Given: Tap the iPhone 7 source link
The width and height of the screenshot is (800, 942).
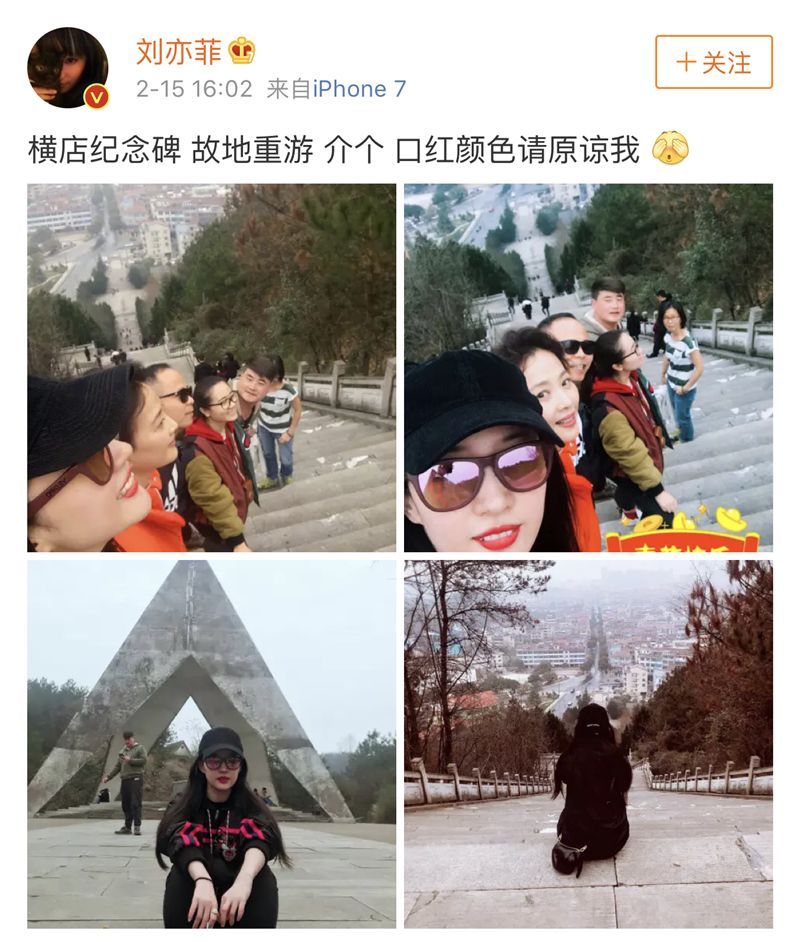Looking at the screenshot, I should [360, 89].
